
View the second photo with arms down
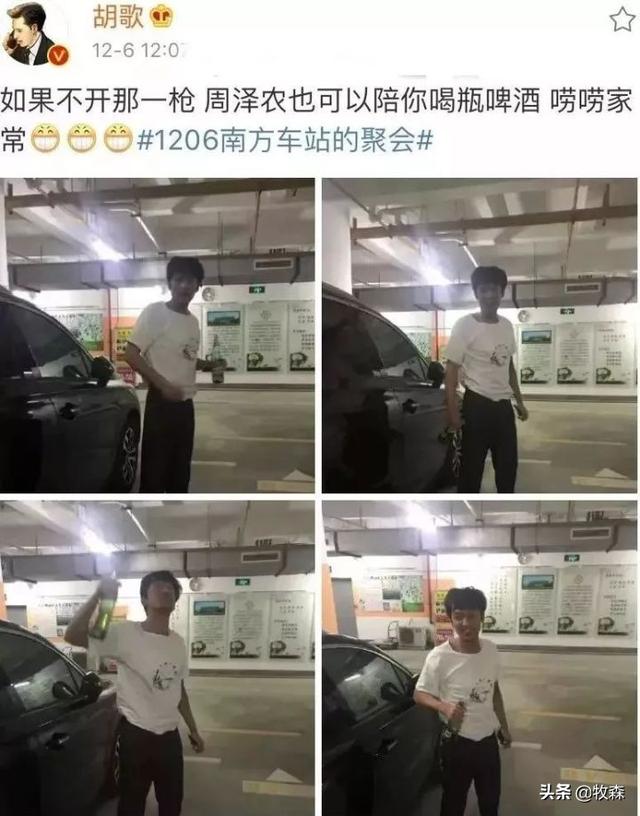point(479,335)
